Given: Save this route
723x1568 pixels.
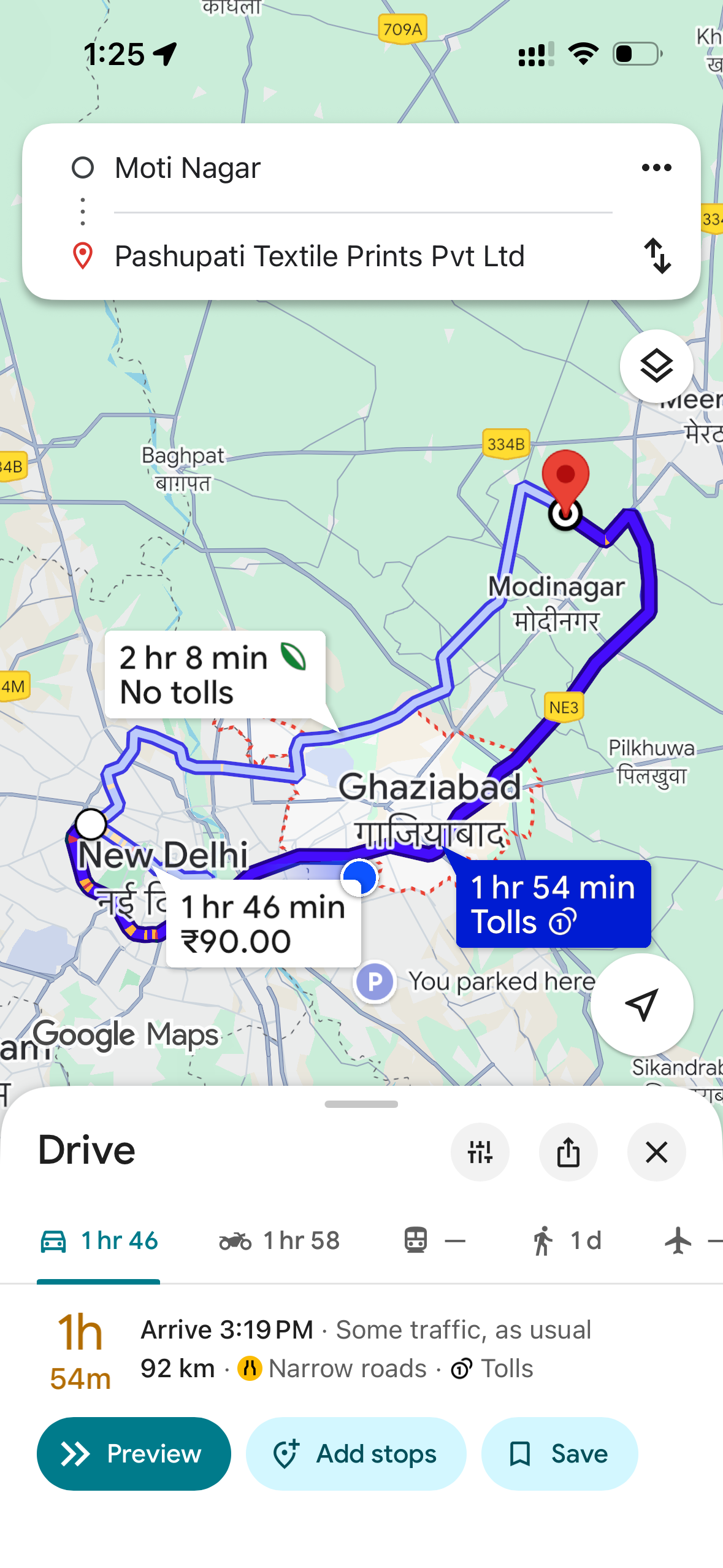Looking at the screenshot, I should pyautogui.click(x=559, y=1453).
